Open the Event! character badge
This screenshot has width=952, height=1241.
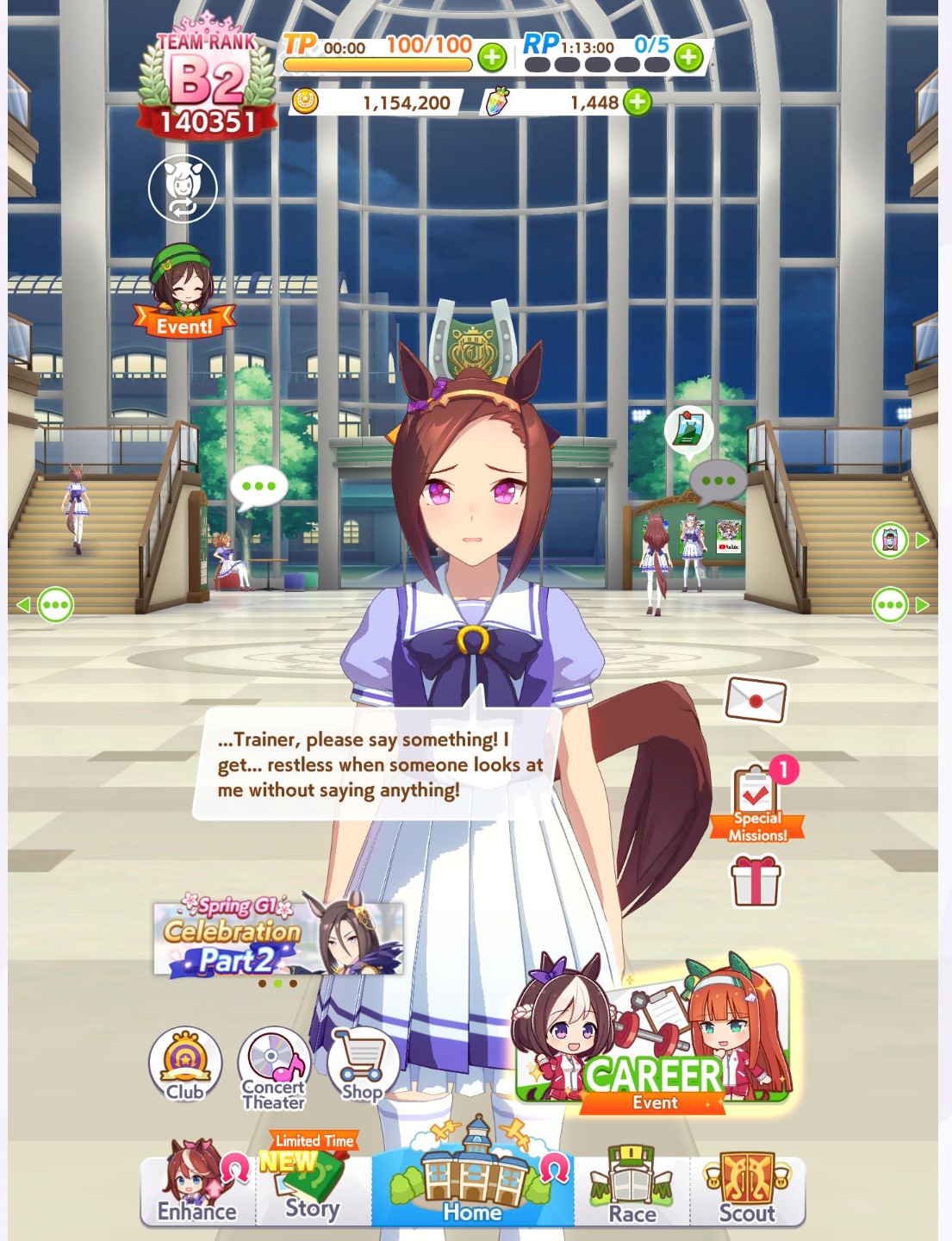coord(184,290)
